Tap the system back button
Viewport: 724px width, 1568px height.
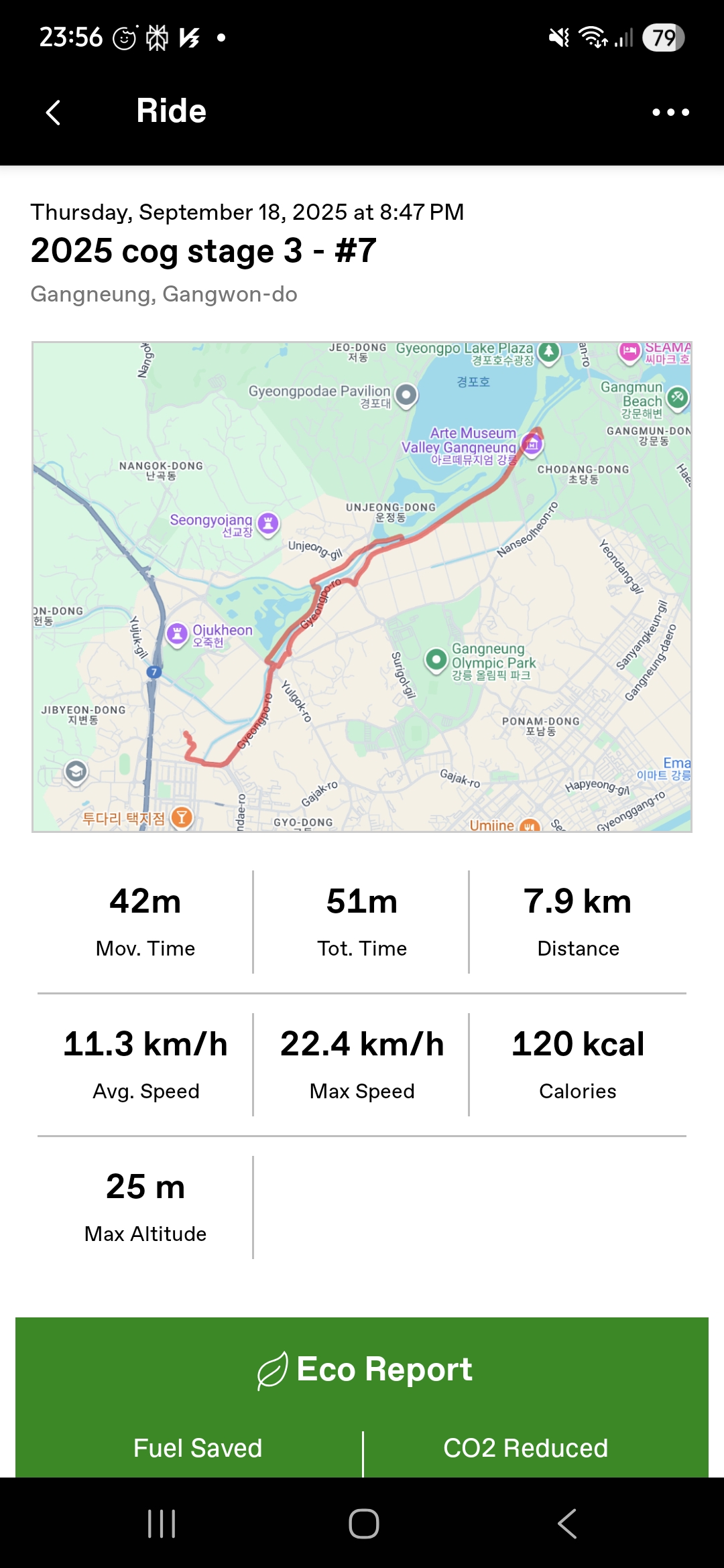pos(567,1523)
